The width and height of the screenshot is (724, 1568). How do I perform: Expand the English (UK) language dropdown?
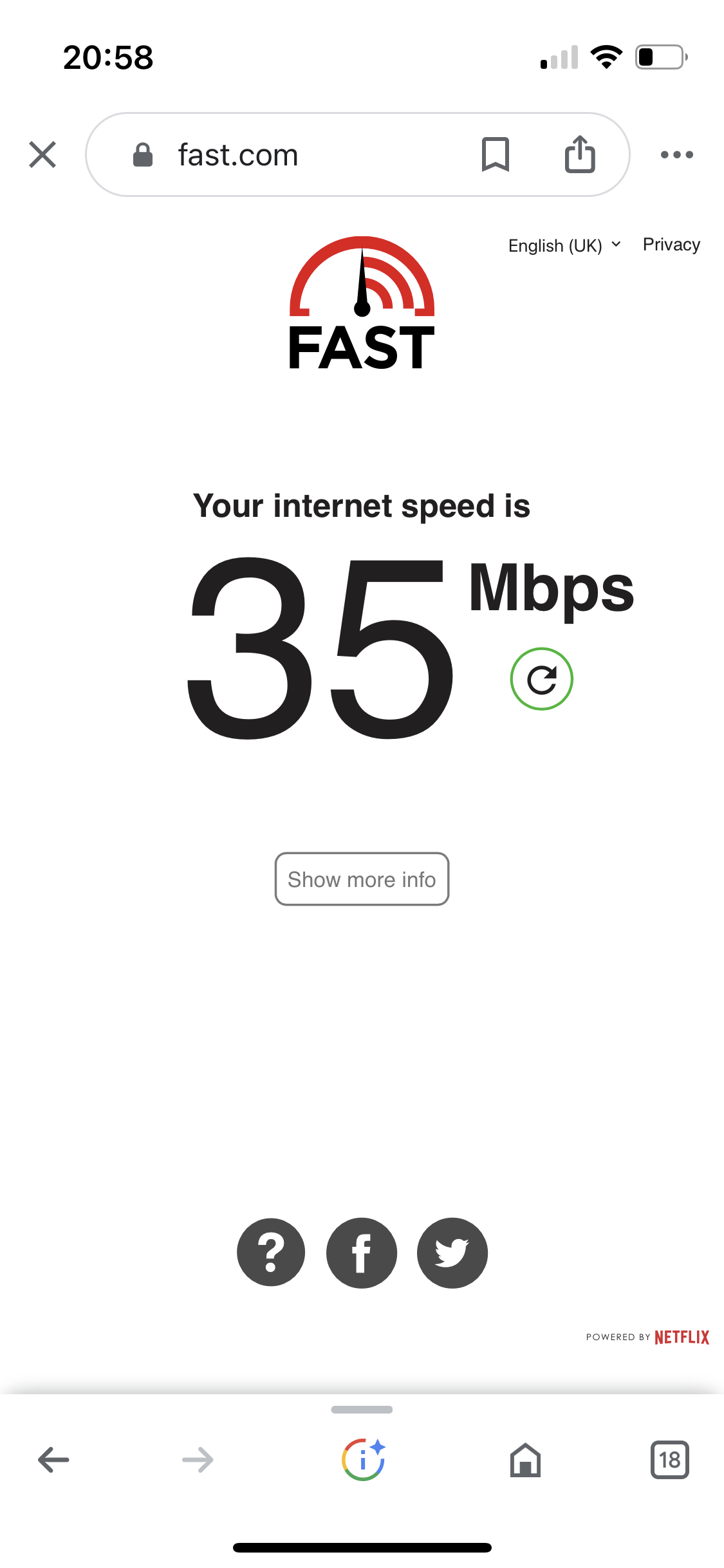click(x=564, y=245)
